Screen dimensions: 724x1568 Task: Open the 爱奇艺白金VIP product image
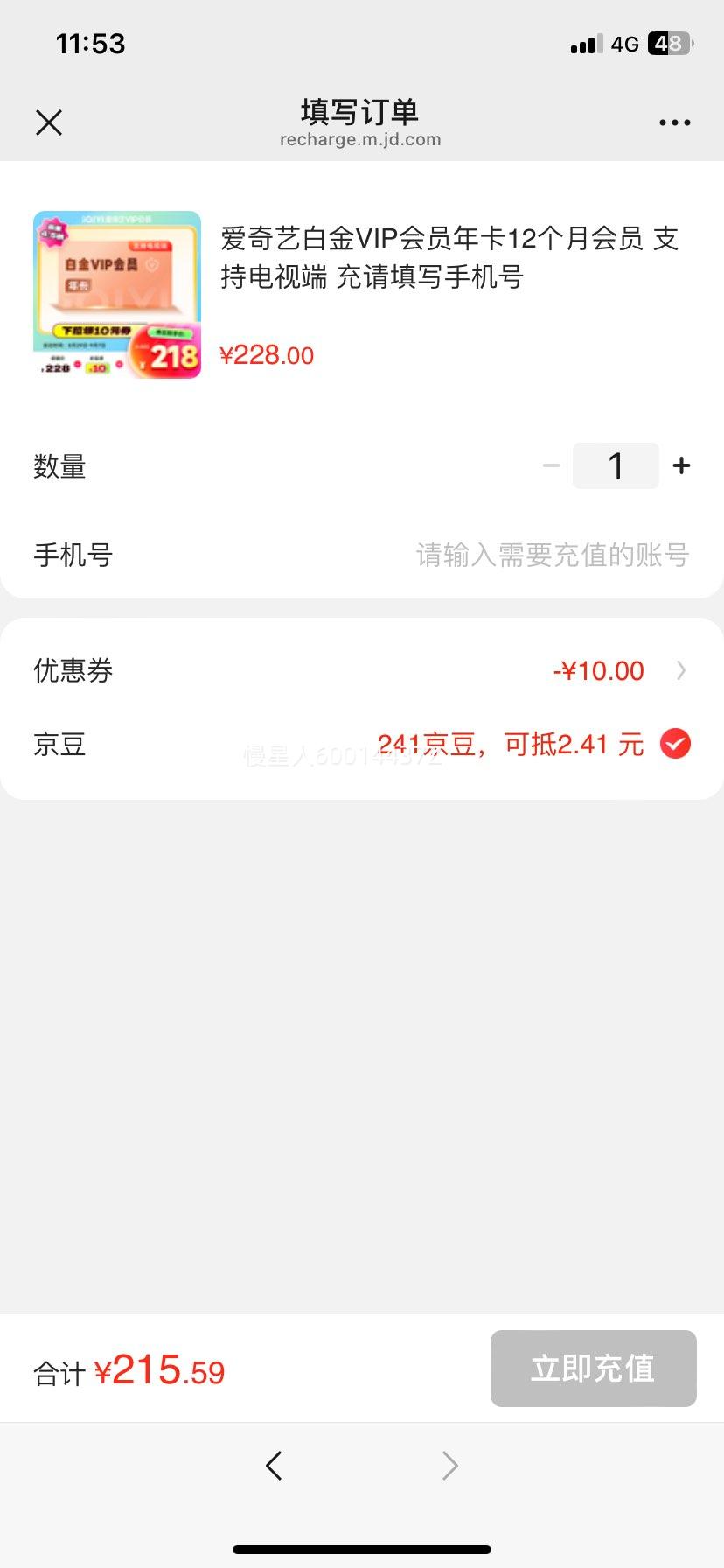[x=117, y=295]
